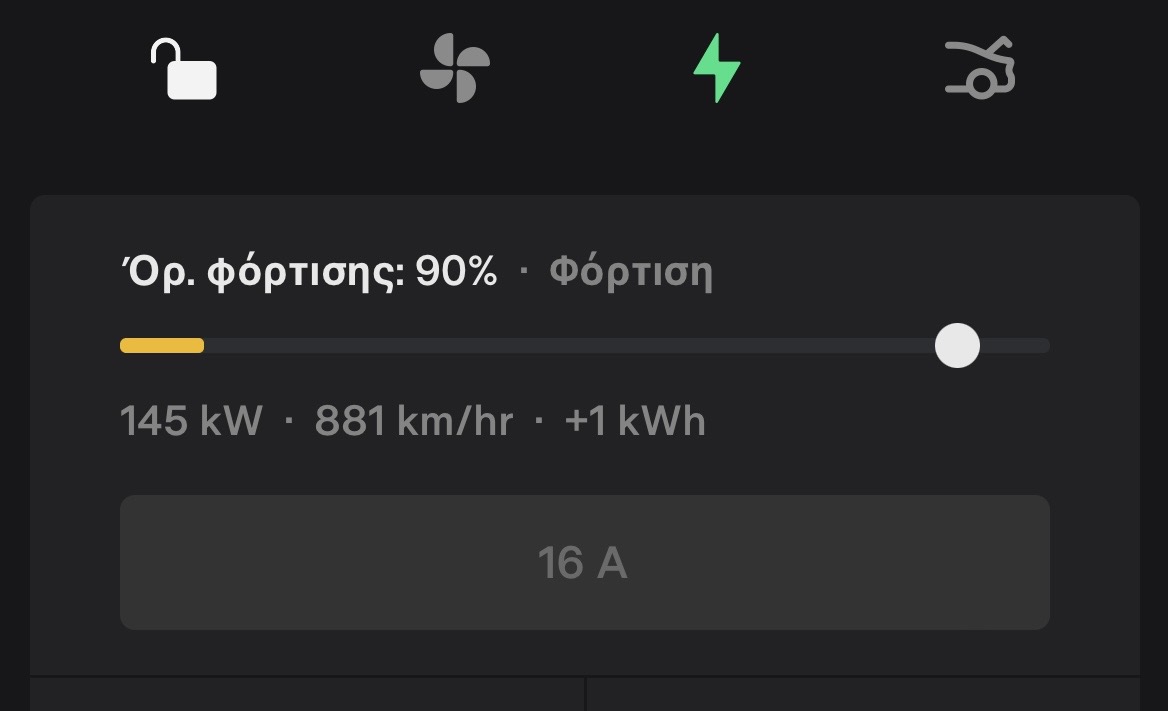
Task: Tap the green charging bolt icon
Action: click(x=717, y=68)
